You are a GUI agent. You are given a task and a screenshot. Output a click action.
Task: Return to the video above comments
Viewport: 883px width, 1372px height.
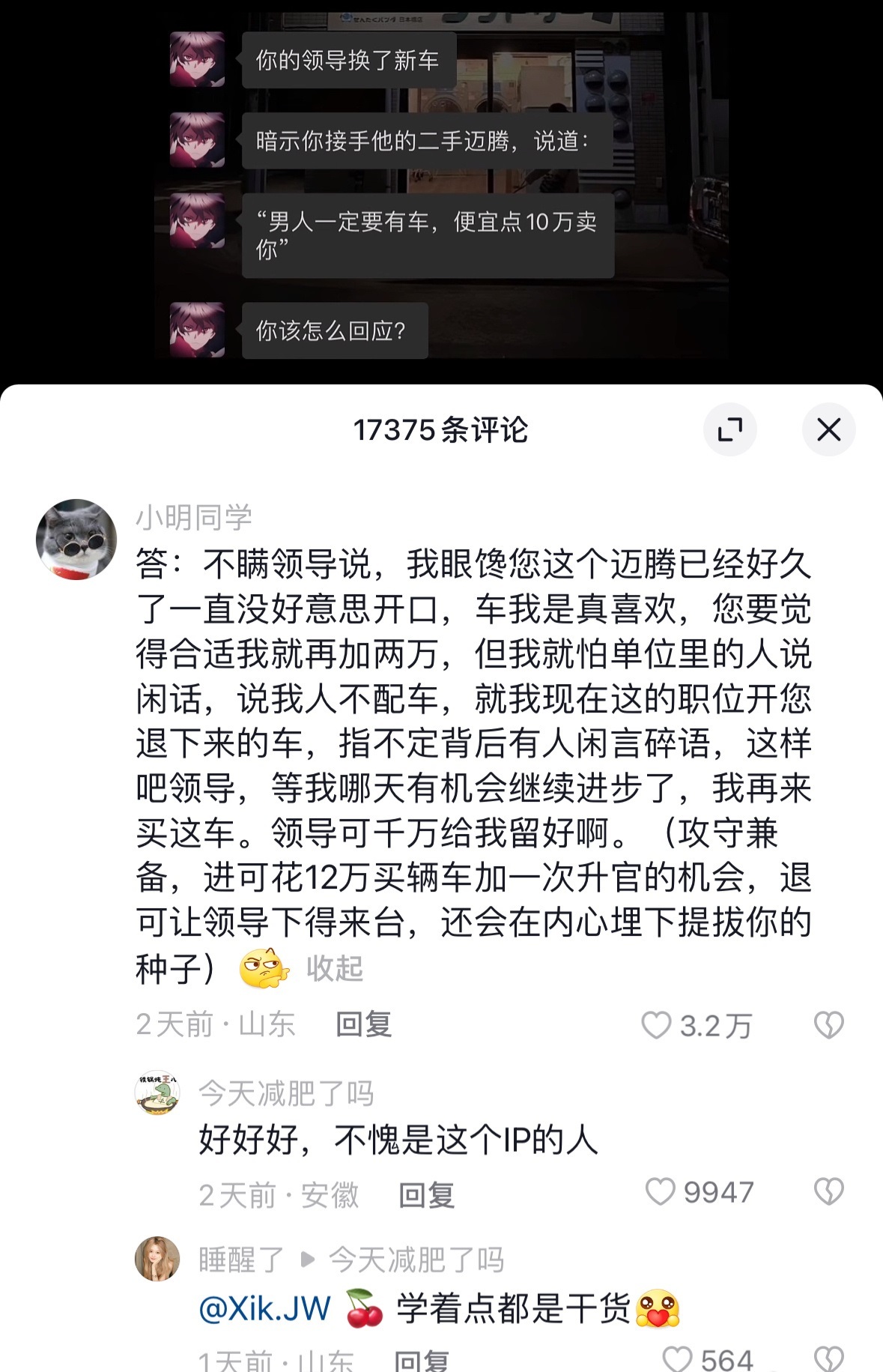(441, 187)
